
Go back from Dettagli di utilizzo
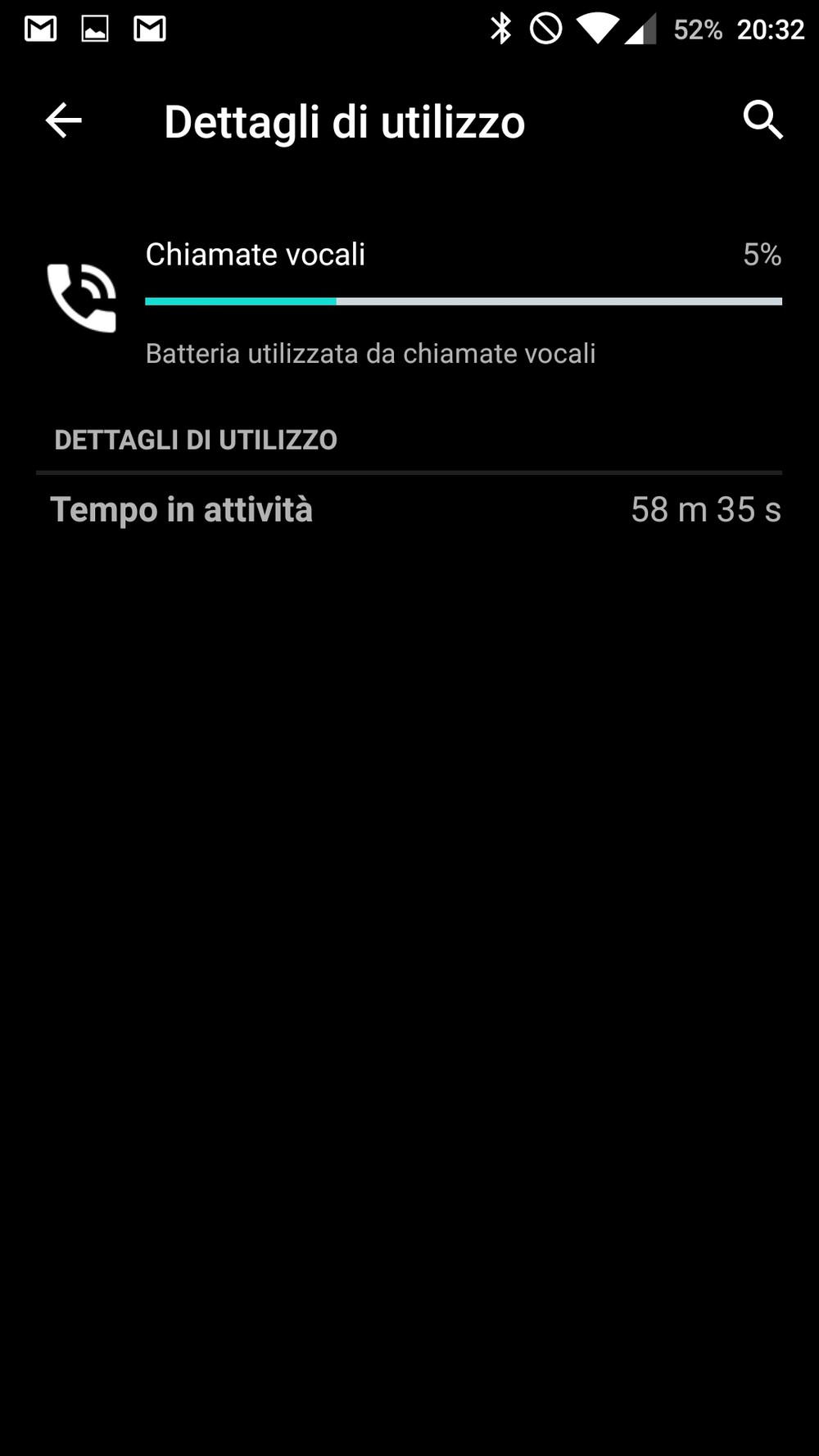[x=63, y=121]
